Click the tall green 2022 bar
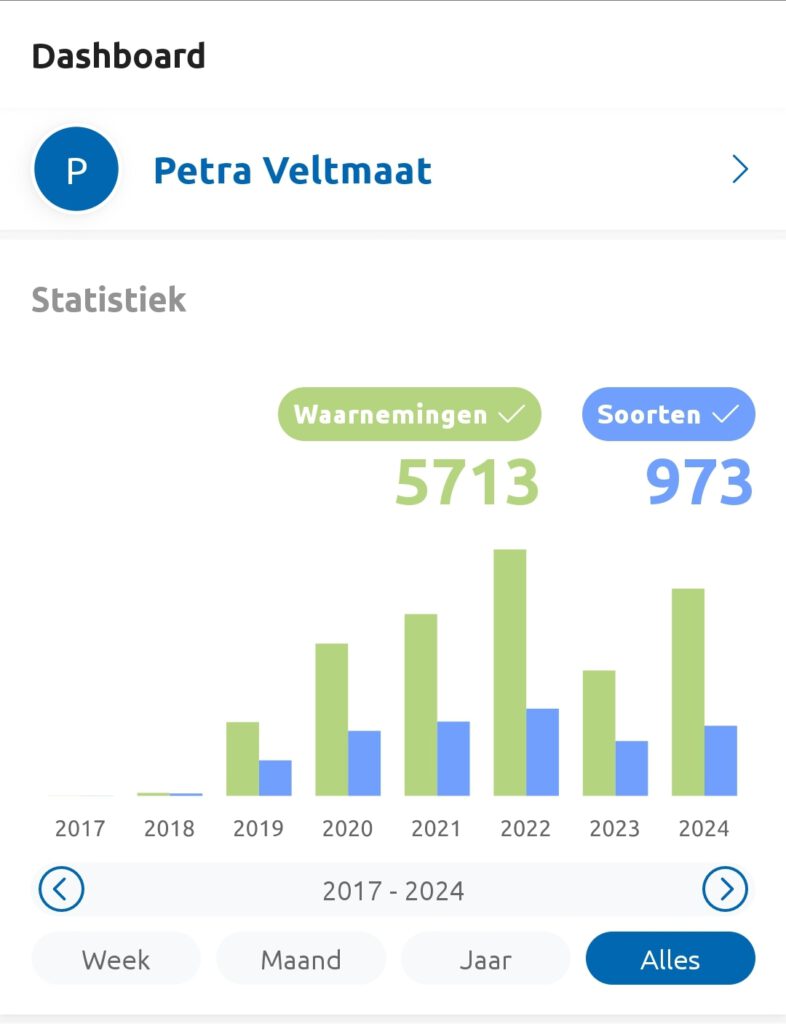The height and width of the screenshot is (1024, 786). click(x=509, y=670)
